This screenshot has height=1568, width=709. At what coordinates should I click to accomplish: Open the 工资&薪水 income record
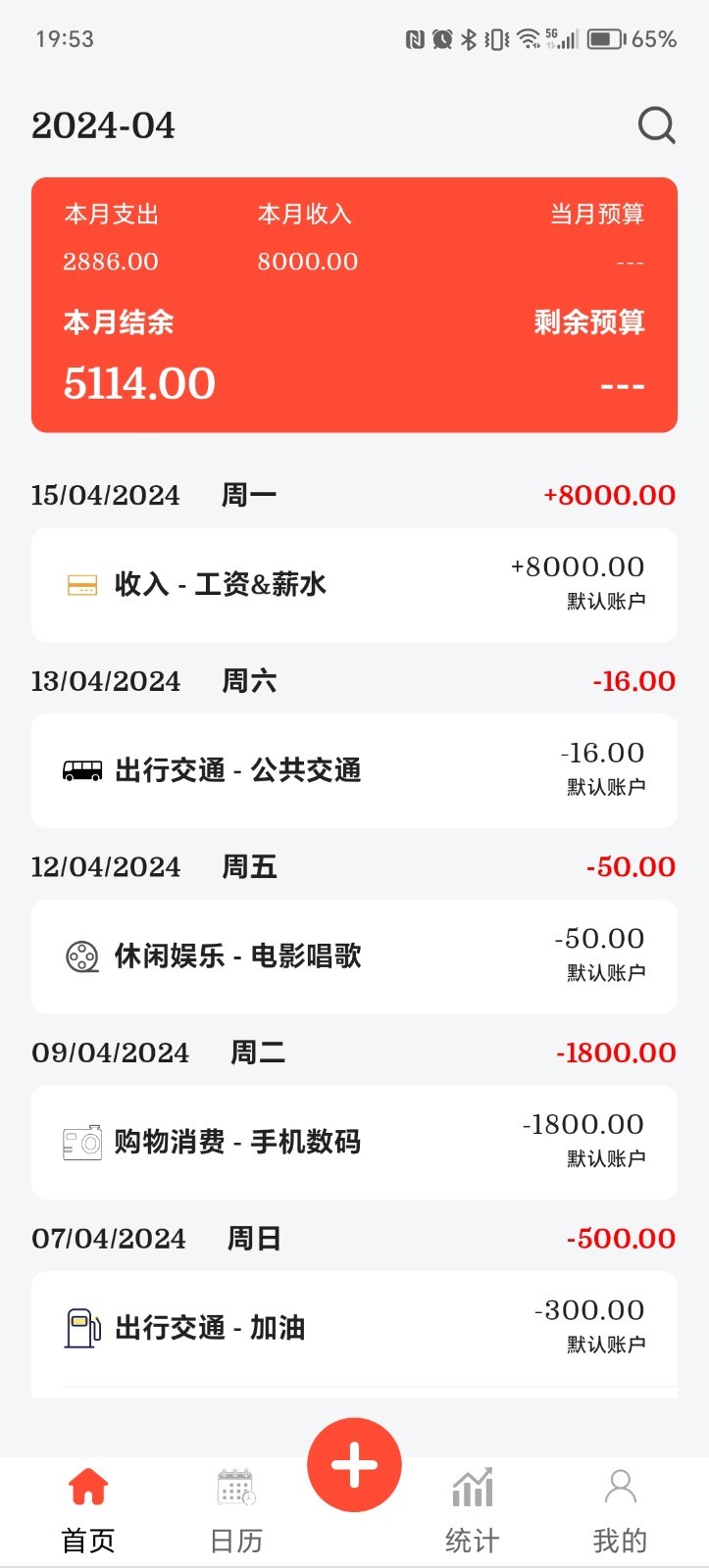[353, 583]
